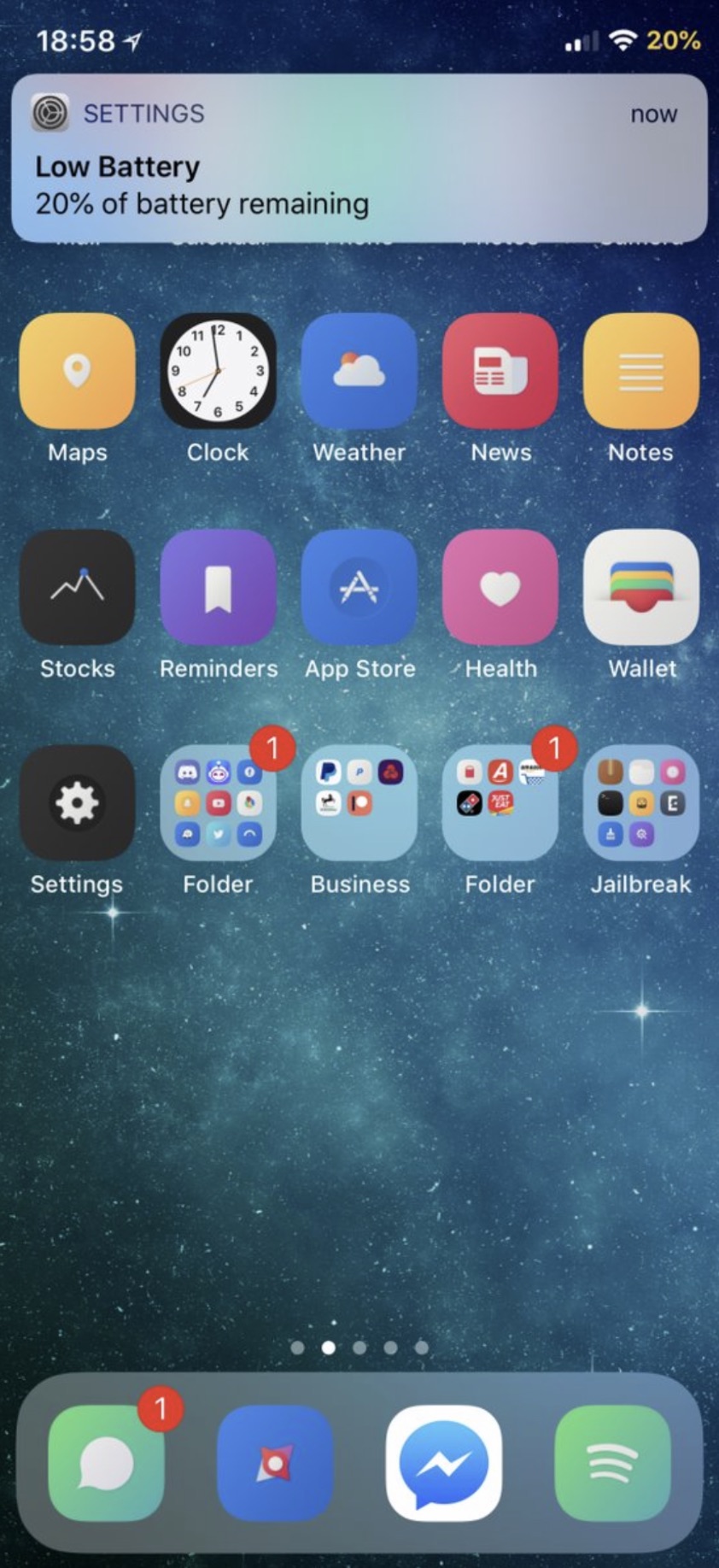Launch Messenger from the dock
The width and height of the screenshot is (719, 1568).
click(443, 1463)
